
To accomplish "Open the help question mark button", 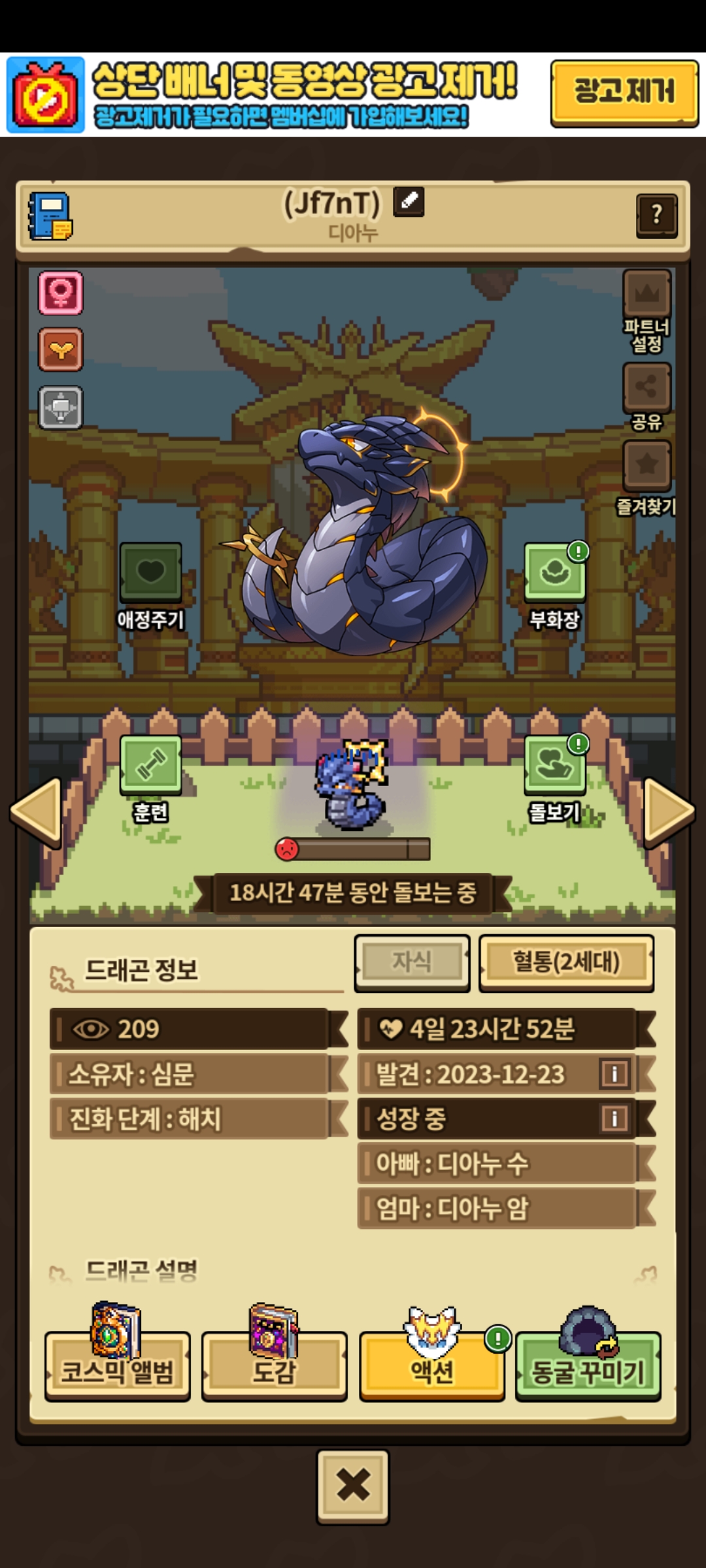I will pos(656,215).
